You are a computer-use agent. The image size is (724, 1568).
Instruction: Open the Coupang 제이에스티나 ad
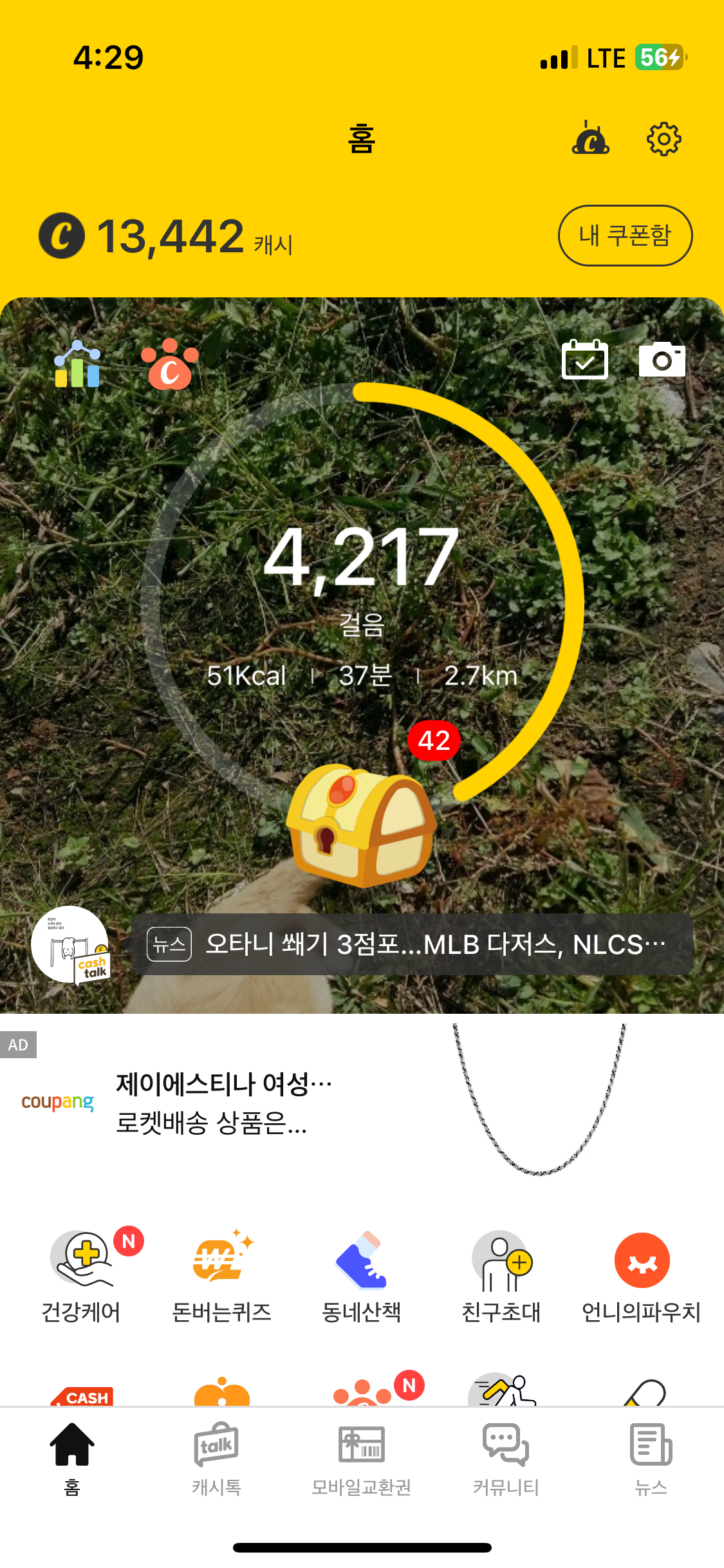360,1102
